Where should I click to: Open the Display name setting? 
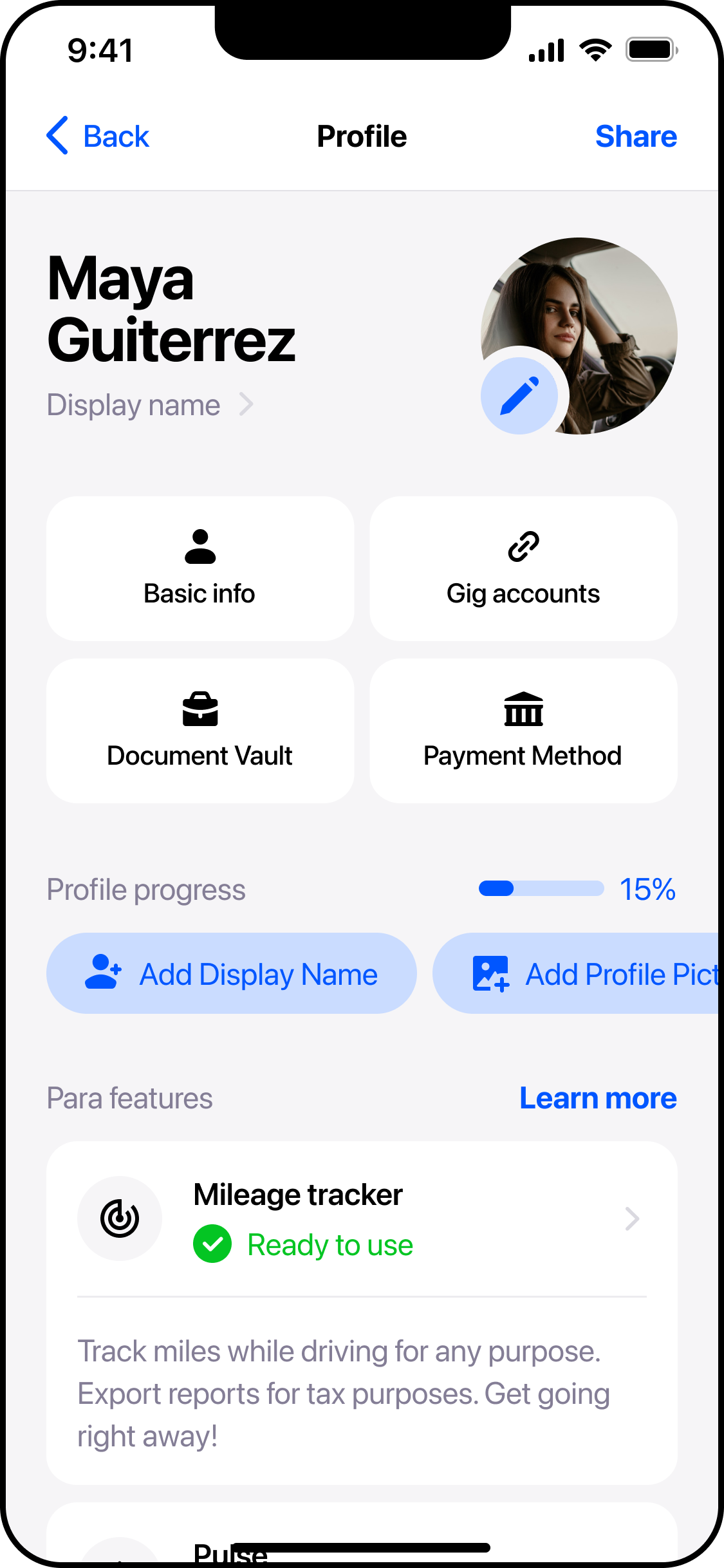coord(150,406)
